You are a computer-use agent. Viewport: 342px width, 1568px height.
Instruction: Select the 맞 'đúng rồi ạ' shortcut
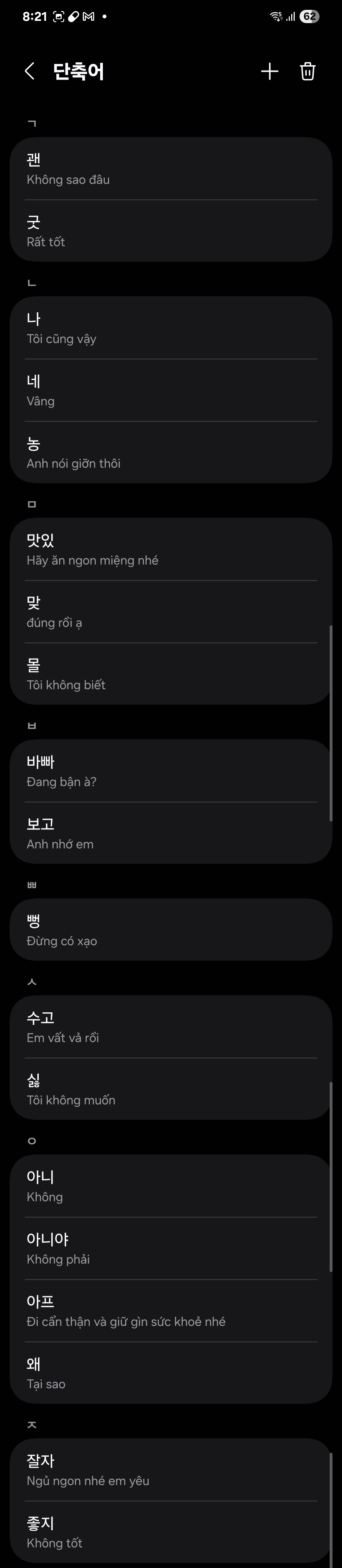[171, 612]
